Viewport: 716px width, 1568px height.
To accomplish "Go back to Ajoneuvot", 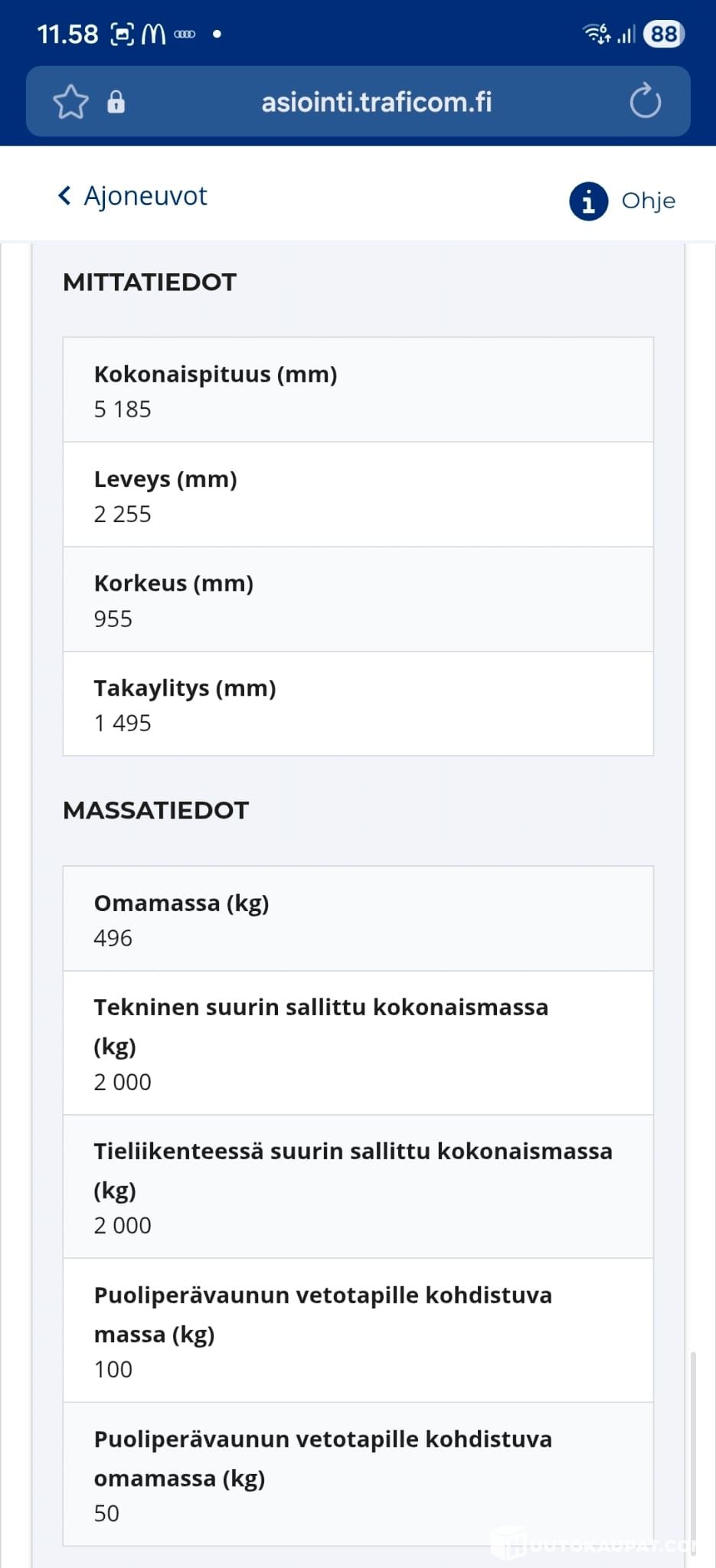I will pyautogui.click(x=132, y=196).
